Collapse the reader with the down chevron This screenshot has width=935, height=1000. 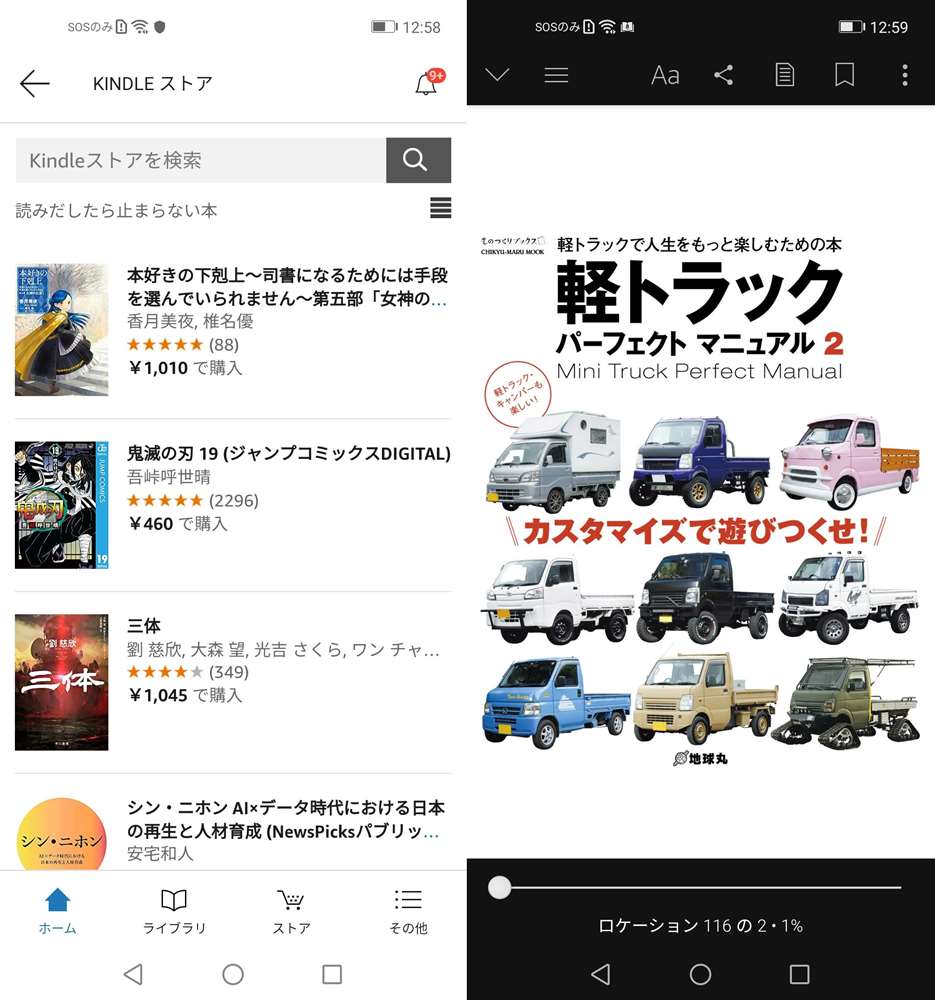coord(497,75)
